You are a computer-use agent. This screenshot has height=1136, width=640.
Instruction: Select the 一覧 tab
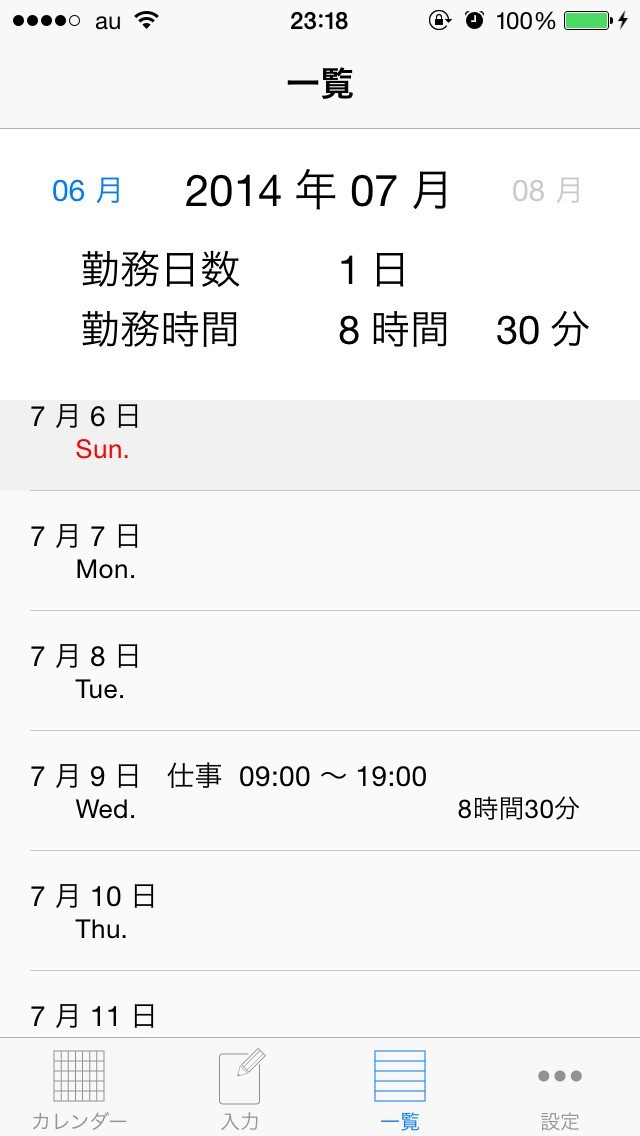[x=400, y=1088]
